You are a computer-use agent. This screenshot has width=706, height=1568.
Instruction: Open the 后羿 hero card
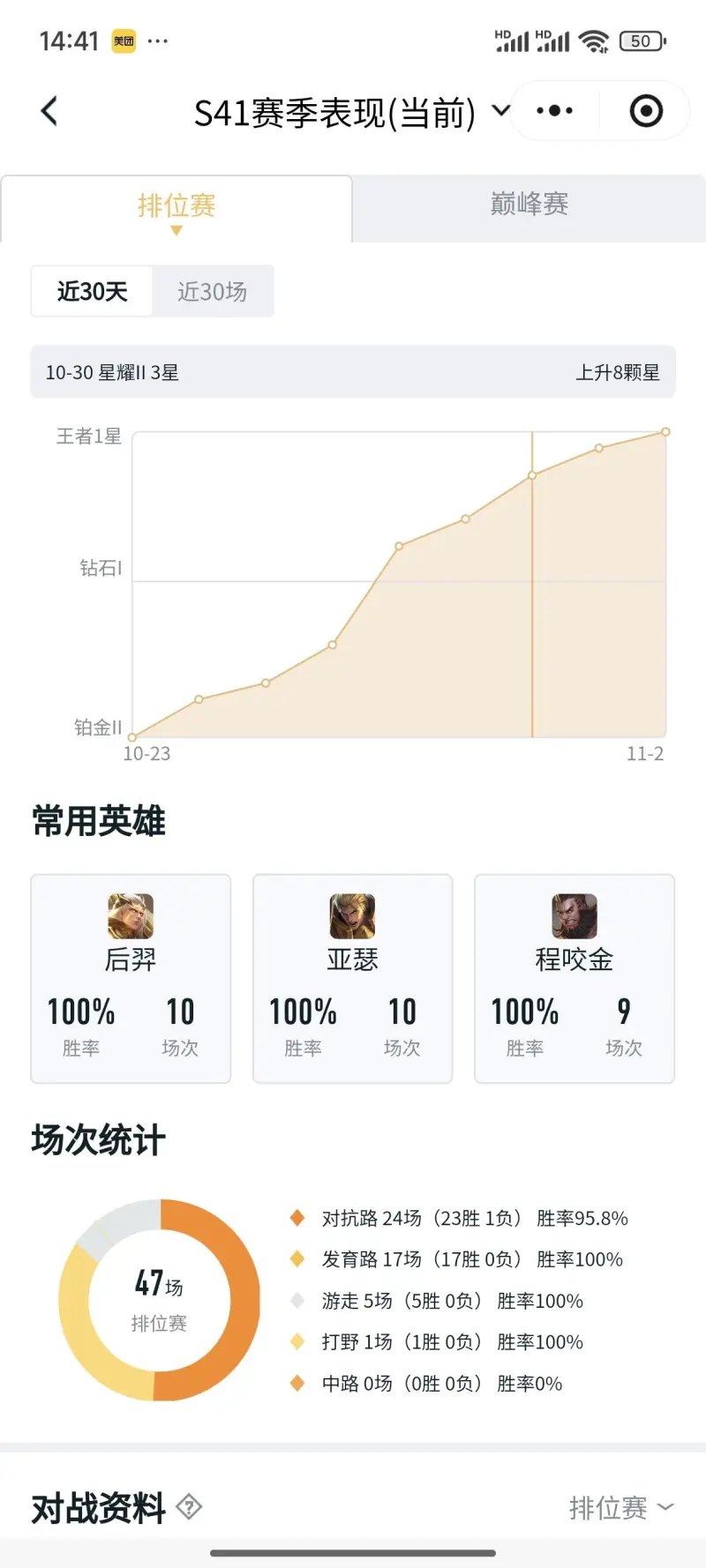coord(131,978)
